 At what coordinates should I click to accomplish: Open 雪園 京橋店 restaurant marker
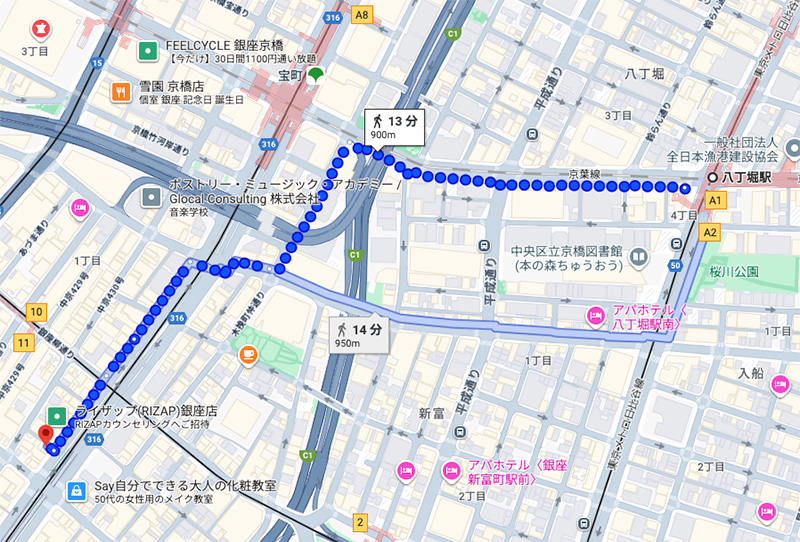point(121,90)
